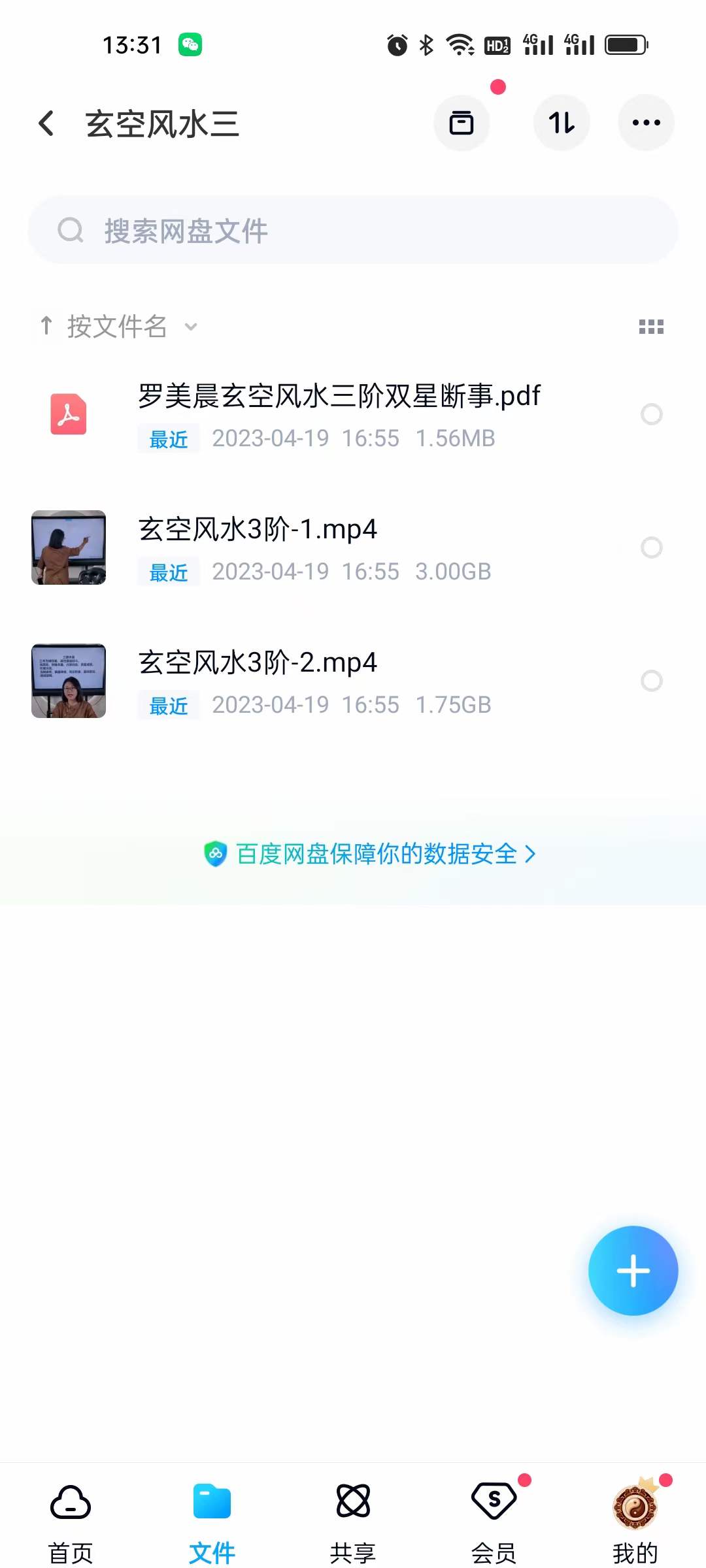This screenshot has height=1568, width=706.
Task: Open more options via the three-dot icon
Action: 646,122
